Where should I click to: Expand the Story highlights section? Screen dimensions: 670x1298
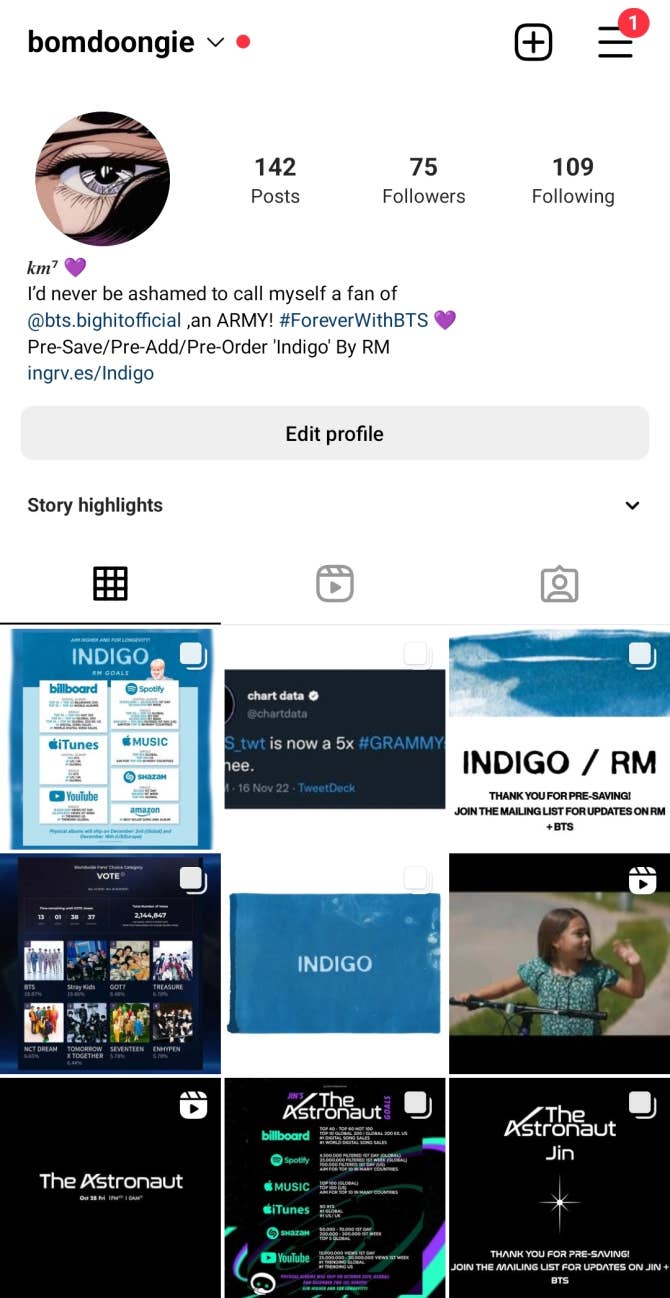click(631, 505)
